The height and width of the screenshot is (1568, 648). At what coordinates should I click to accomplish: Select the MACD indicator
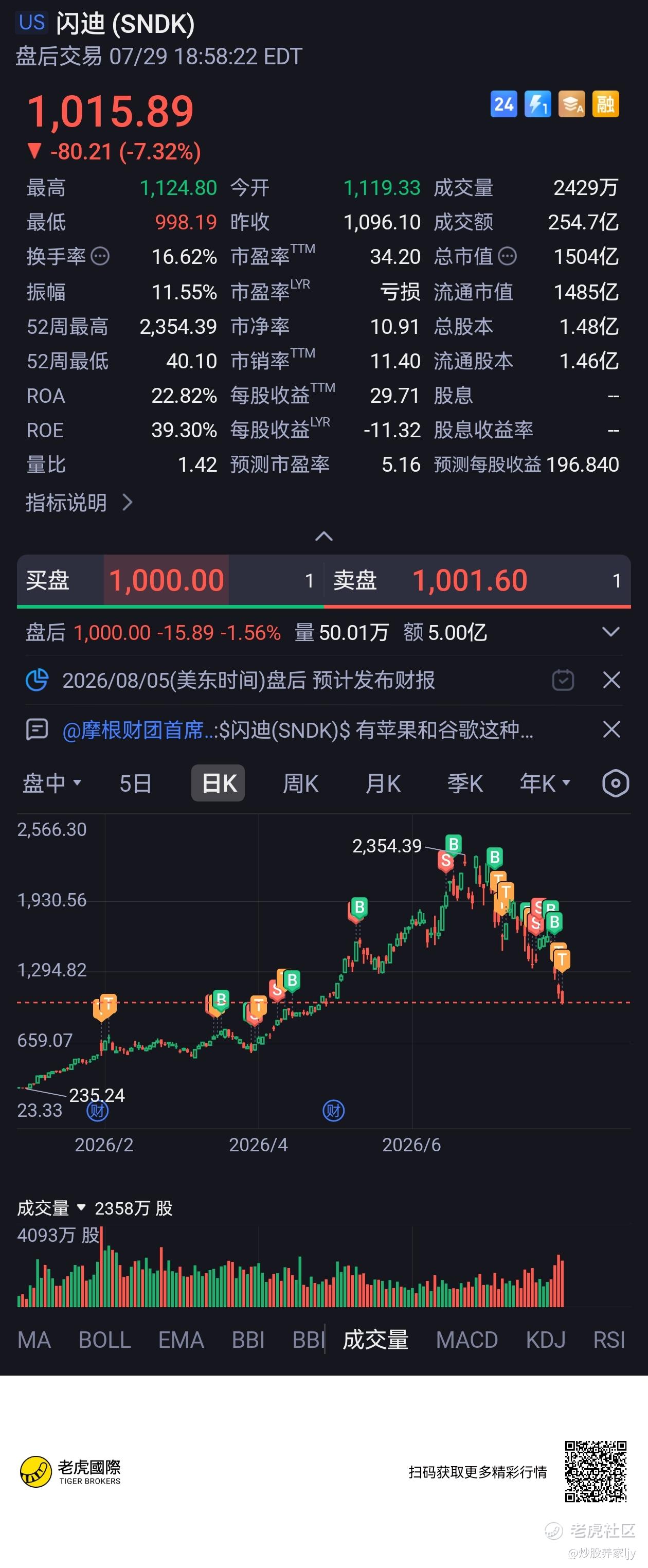coord(466,1340)
